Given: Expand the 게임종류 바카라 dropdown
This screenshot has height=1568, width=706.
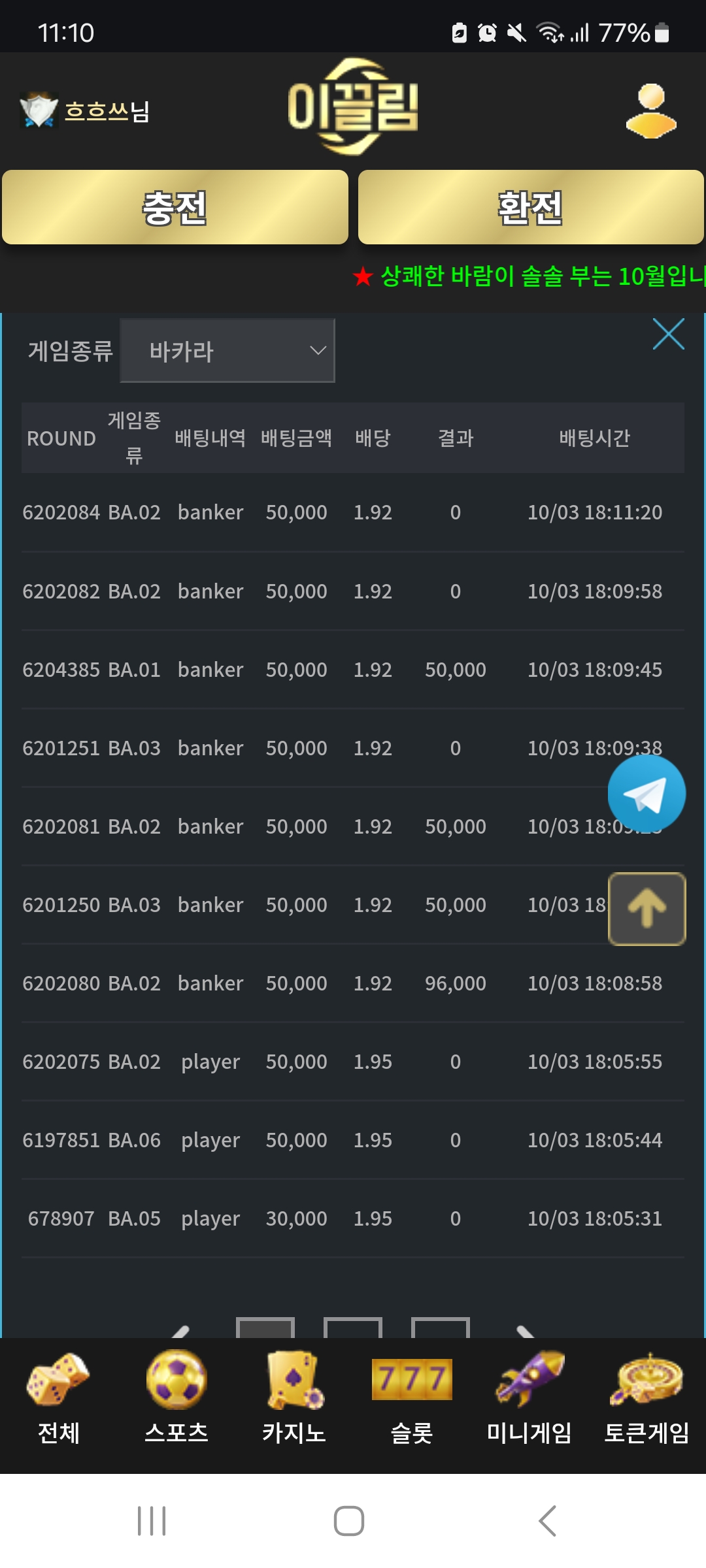Looking at the screenshot, I should (x=227, y=351).
